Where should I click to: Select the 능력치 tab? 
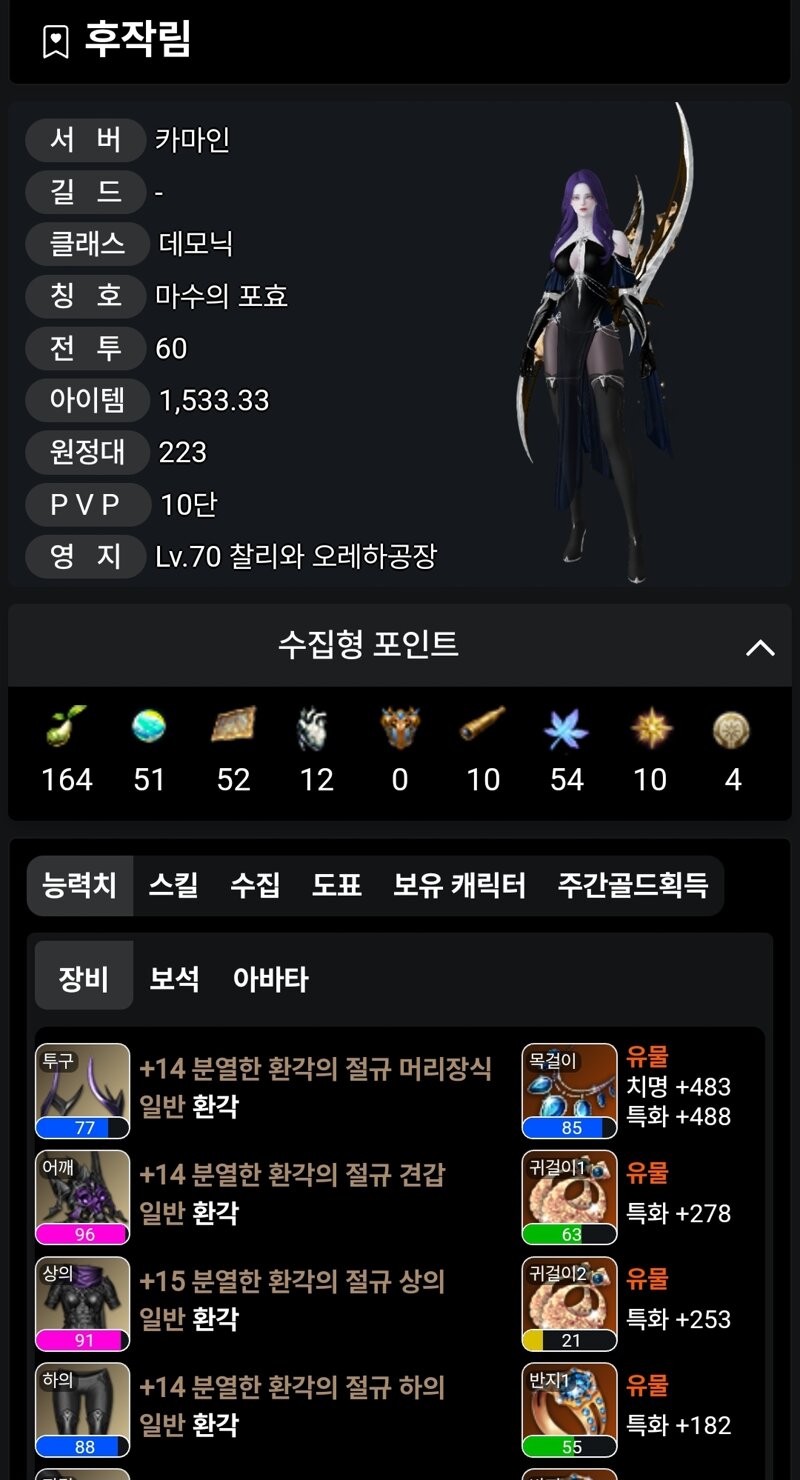pos(80,885)
